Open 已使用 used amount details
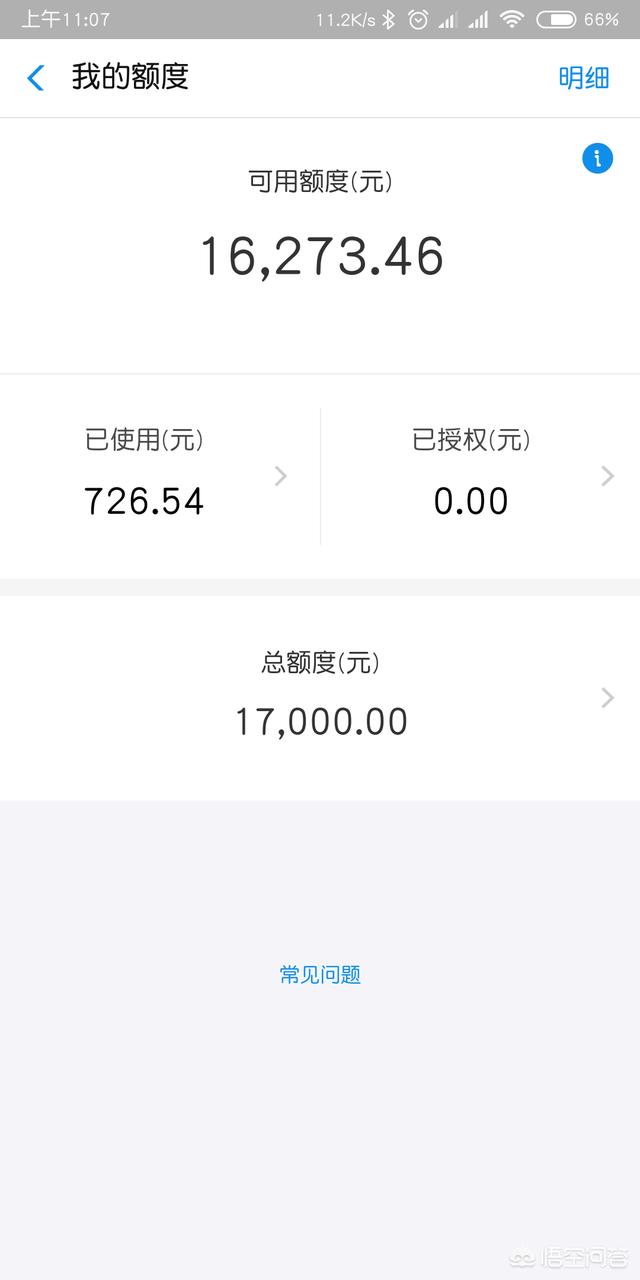 (160, 476)
